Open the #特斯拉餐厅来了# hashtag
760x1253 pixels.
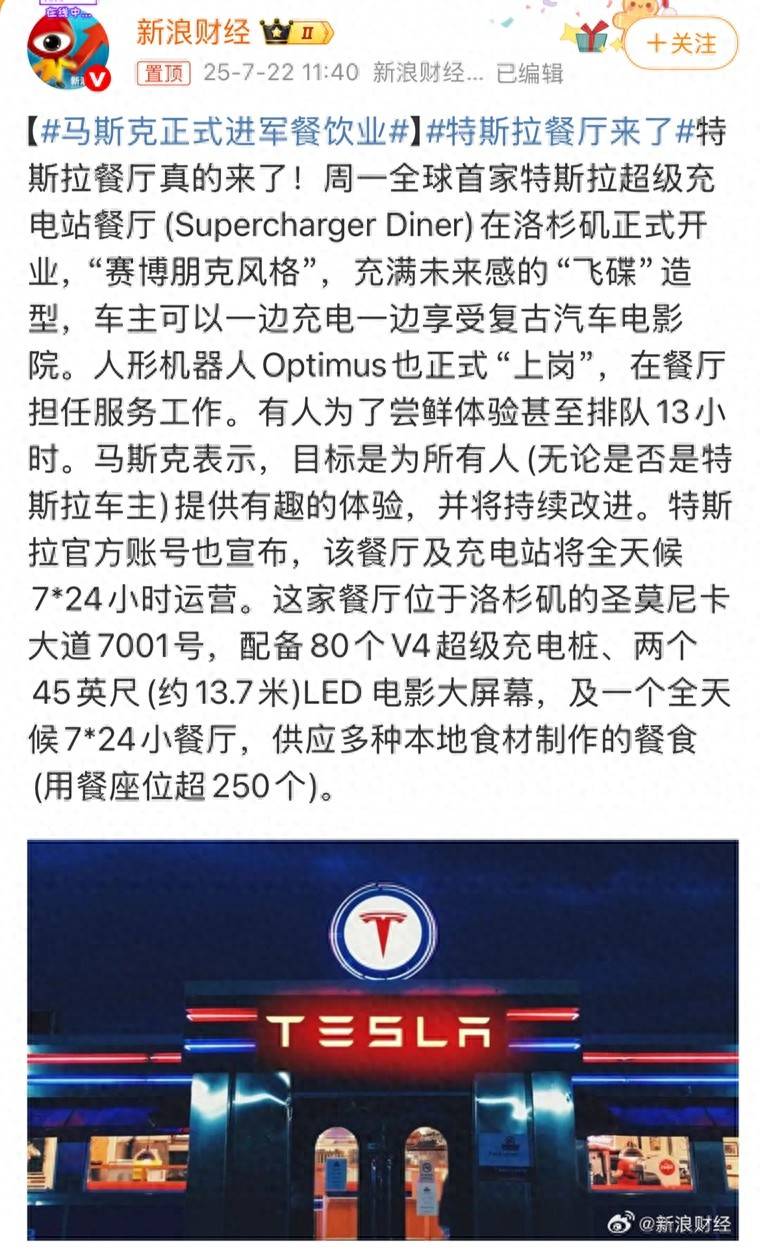(x=560, y=130)
